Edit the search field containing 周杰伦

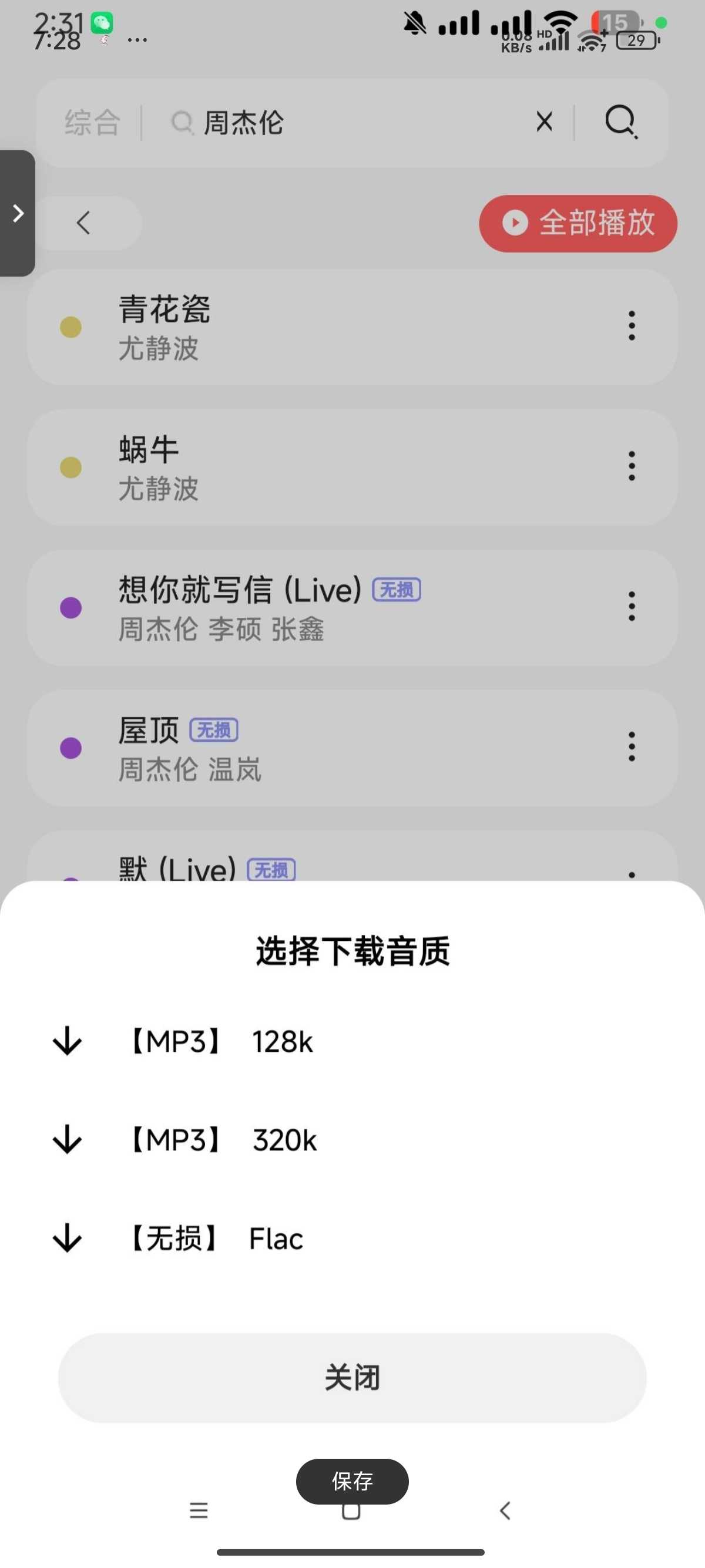coord(347,122)
